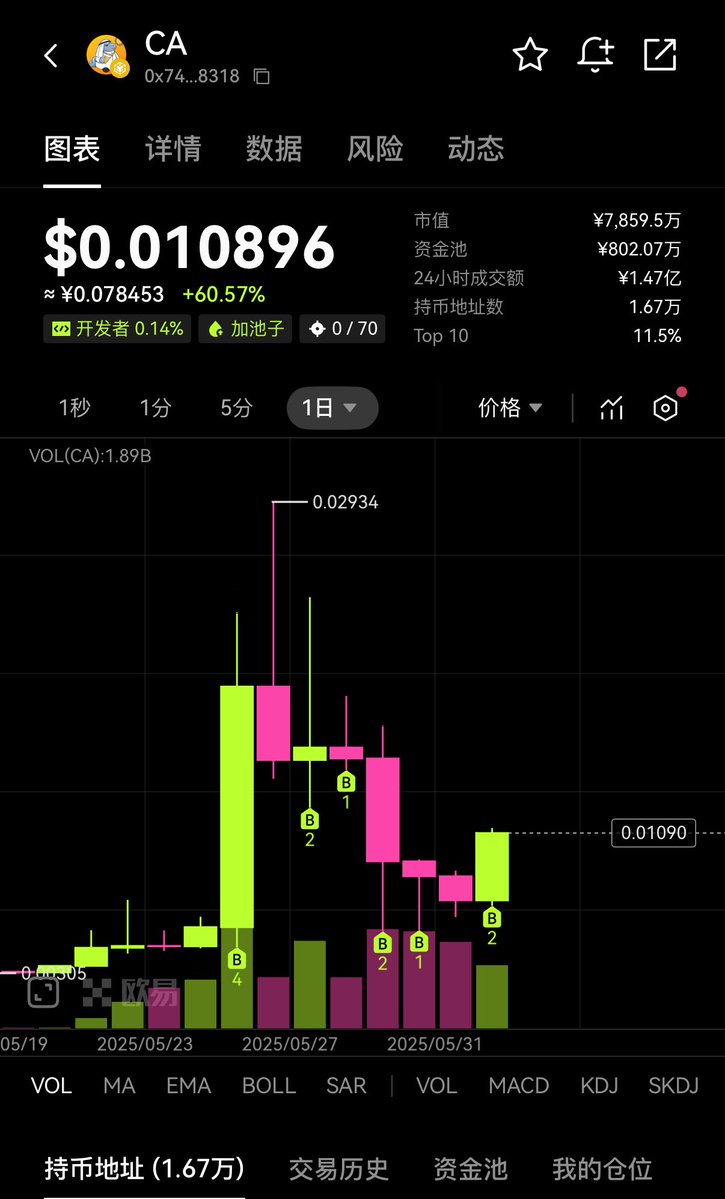Switch to the 交易历史 tab

[339, 1169]
